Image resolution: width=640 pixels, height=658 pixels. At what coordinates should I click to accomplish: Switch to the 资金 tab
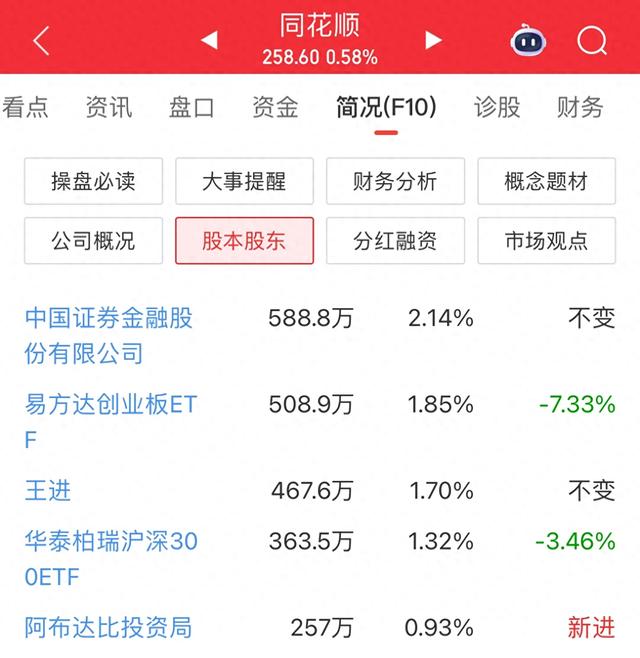pos(275,107)
